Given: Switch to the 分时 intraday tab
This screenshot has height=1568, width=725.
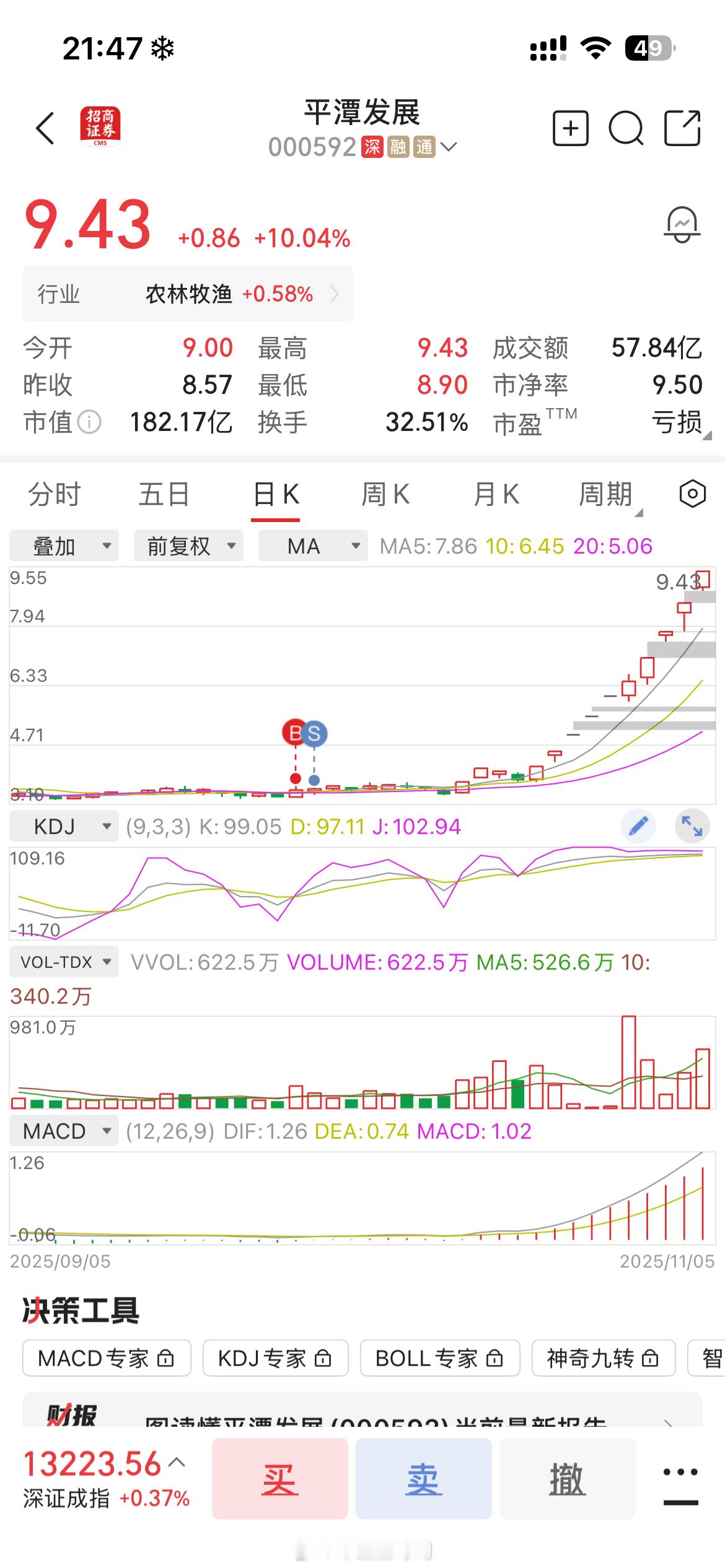Looking at the screenshot, I should [x=54, y=494].
